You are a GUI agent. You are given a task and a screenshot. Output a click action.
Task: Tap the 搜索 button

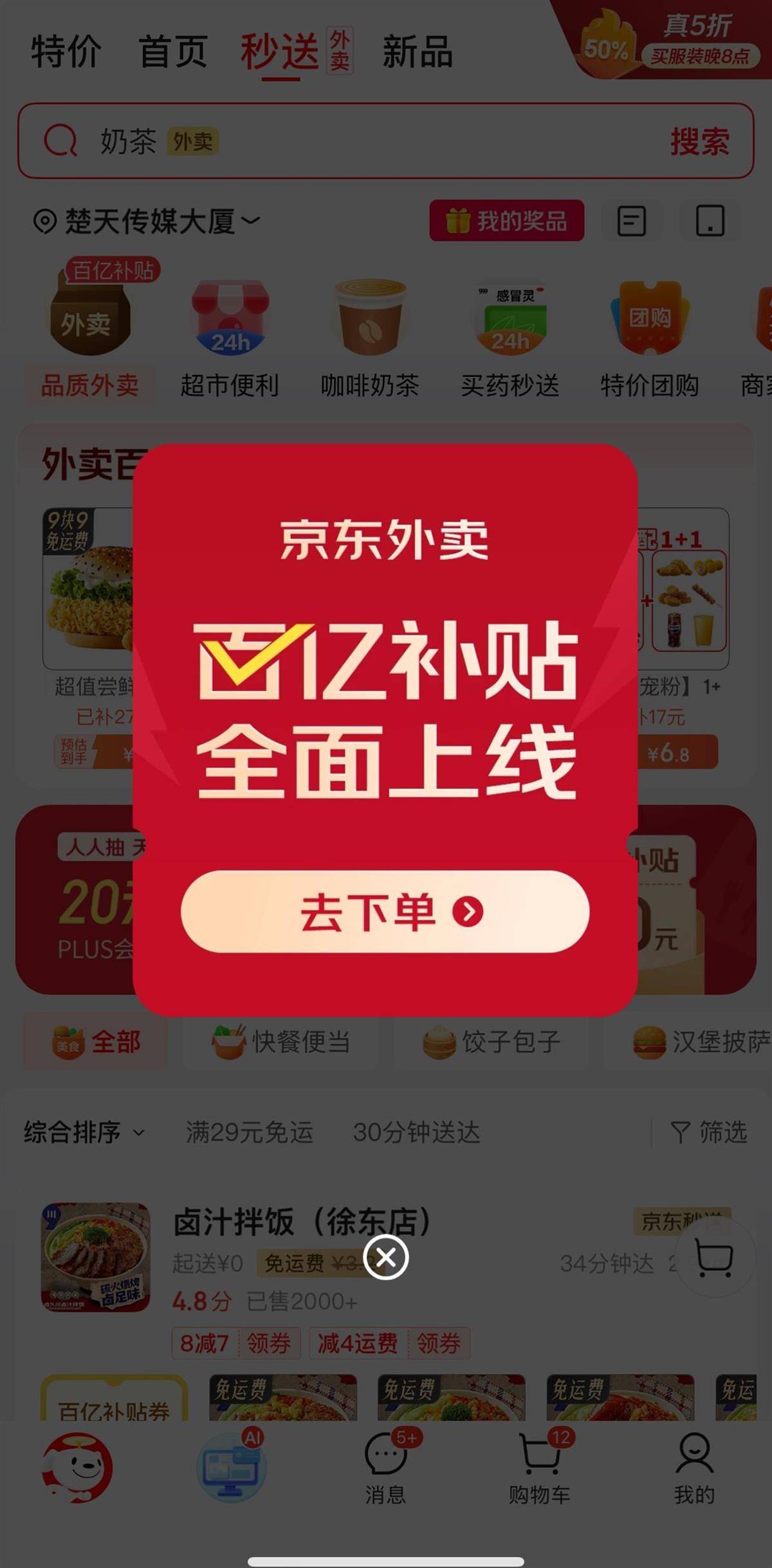click(700, 141)
